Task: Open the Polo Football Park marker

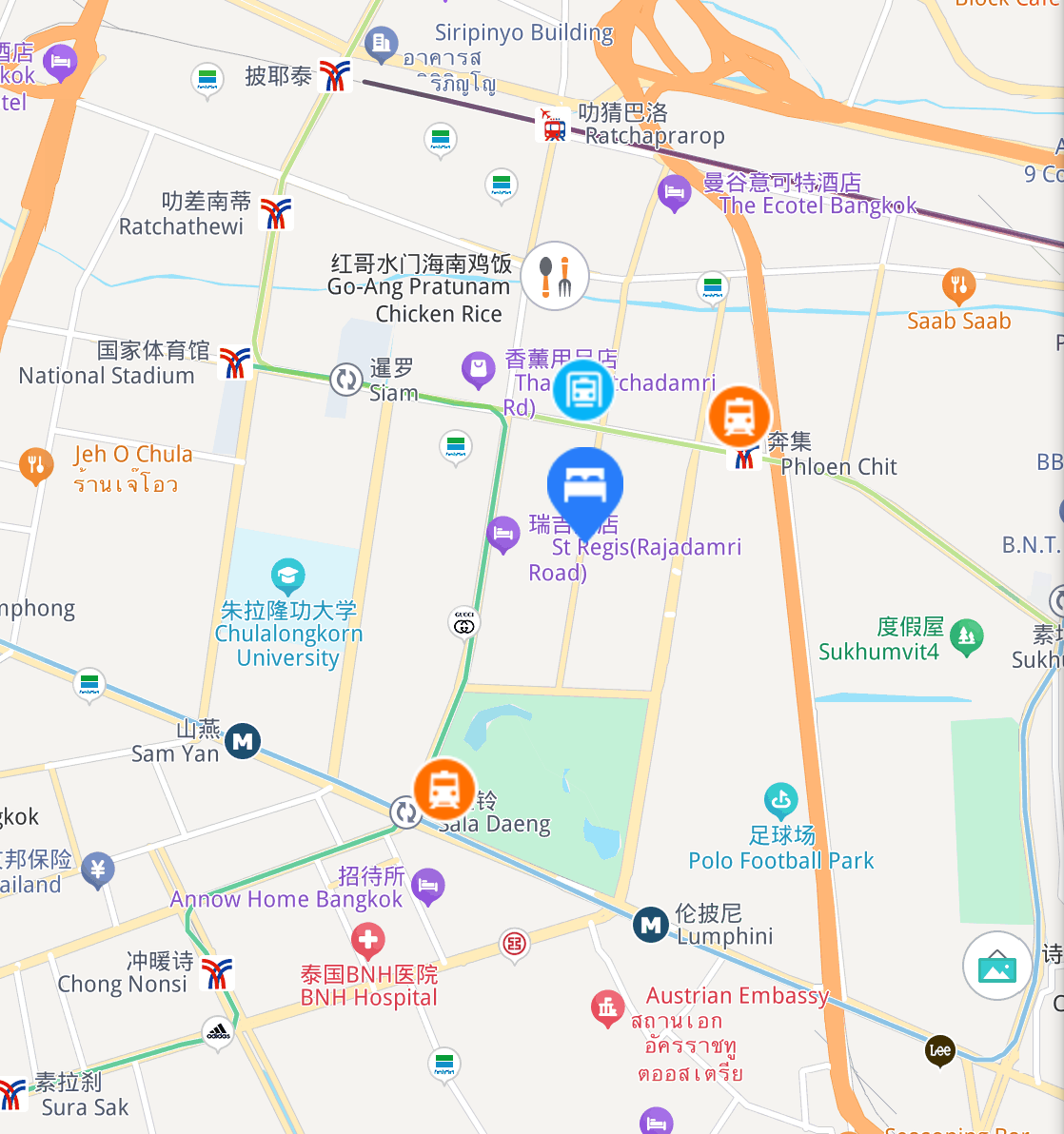Action: [781, 802]
